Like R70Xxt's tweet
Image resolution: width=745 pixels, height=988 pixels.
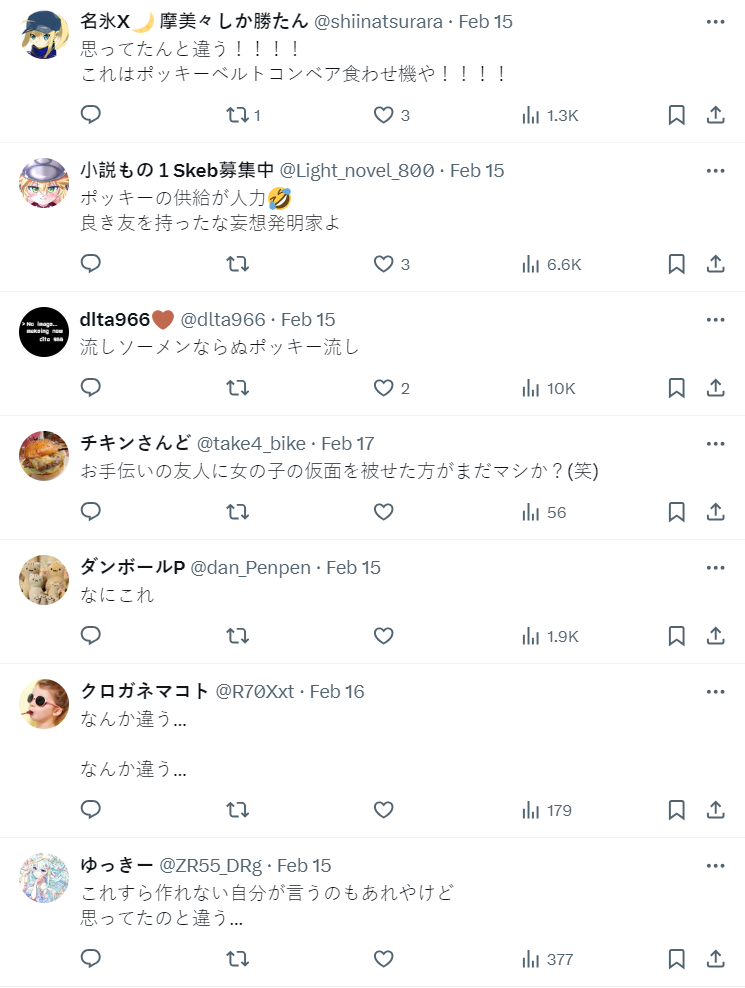[384, 810]
